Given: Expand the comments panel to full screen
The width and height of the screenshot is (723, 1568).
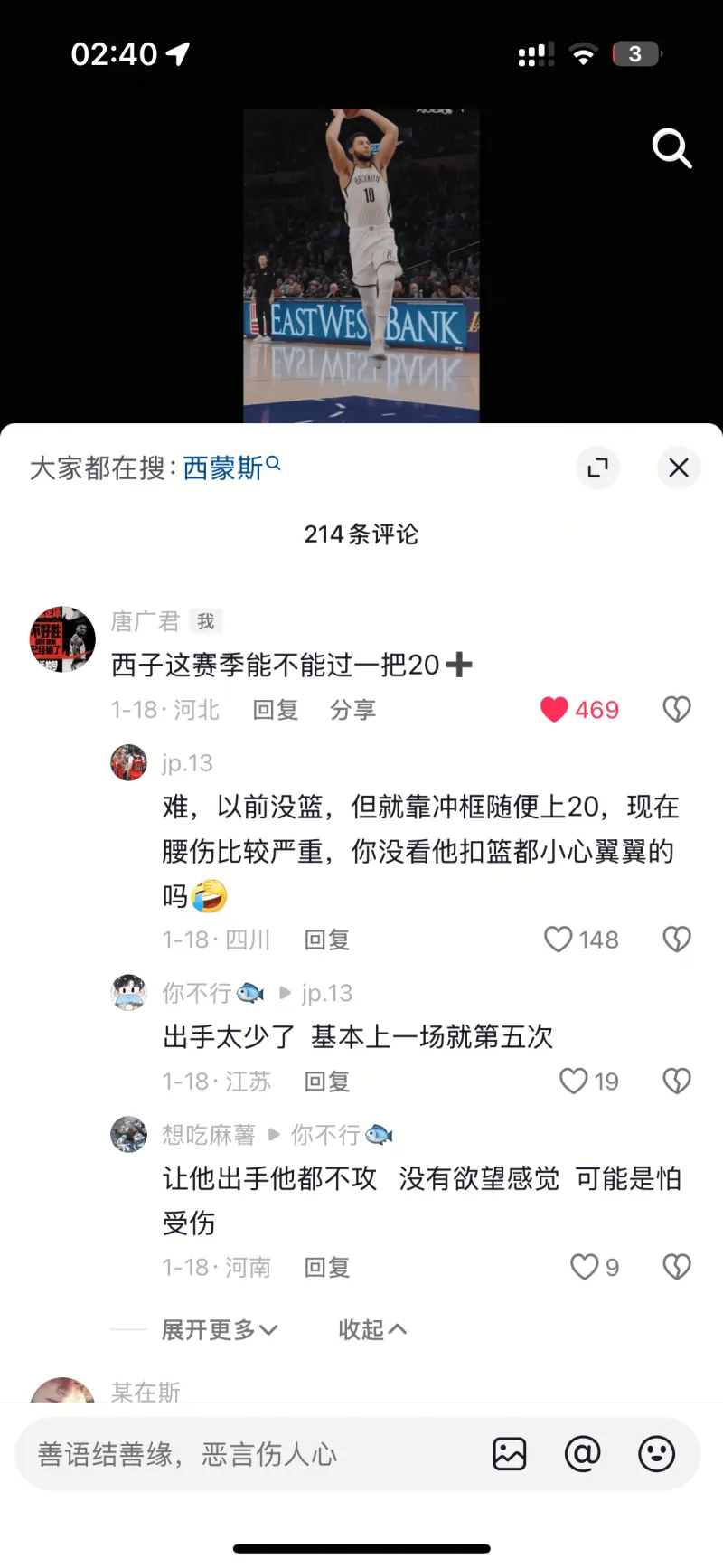Looking at the screenshot, I should (597, 468).
